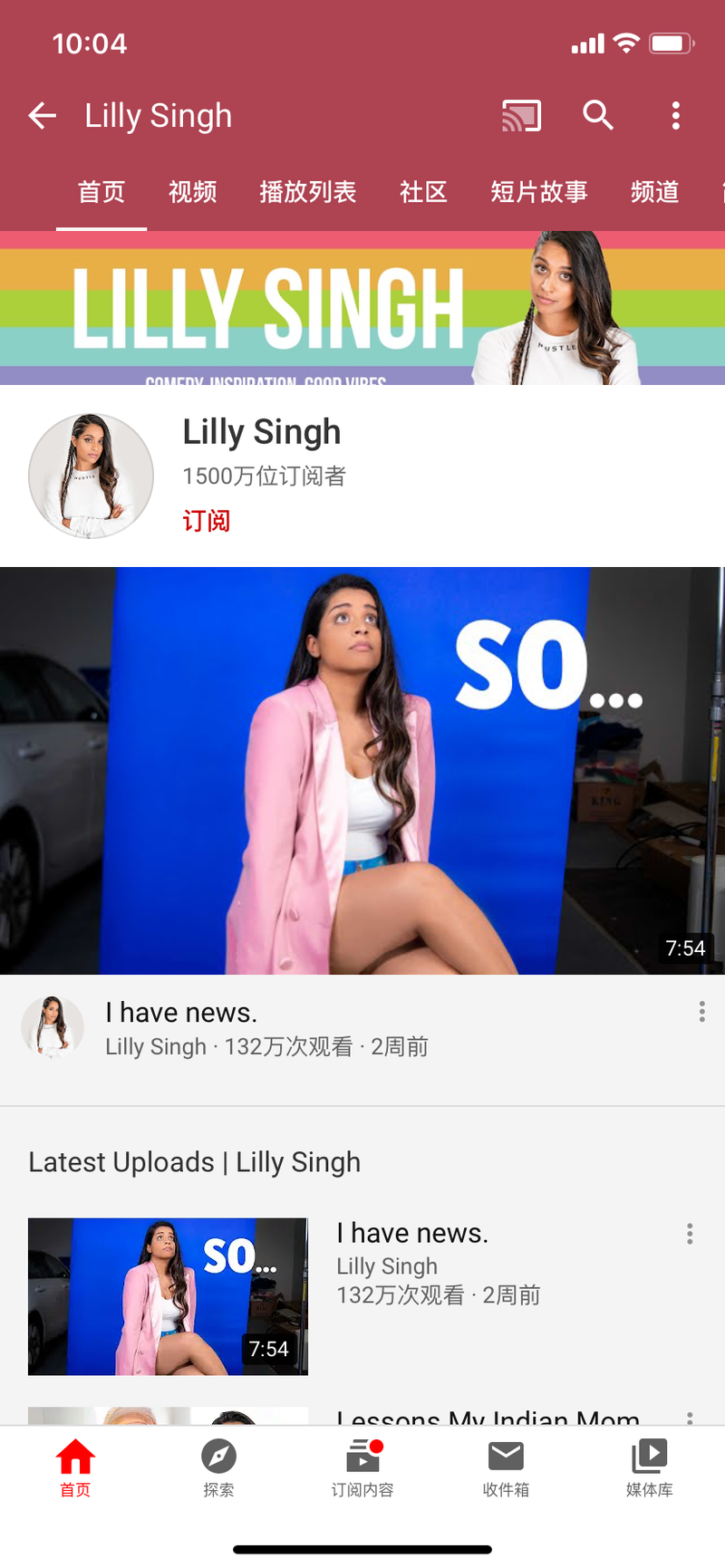Screen dimensions: 725x1568
Task: Select the 短片故事 tab
Action: (538, 192)
